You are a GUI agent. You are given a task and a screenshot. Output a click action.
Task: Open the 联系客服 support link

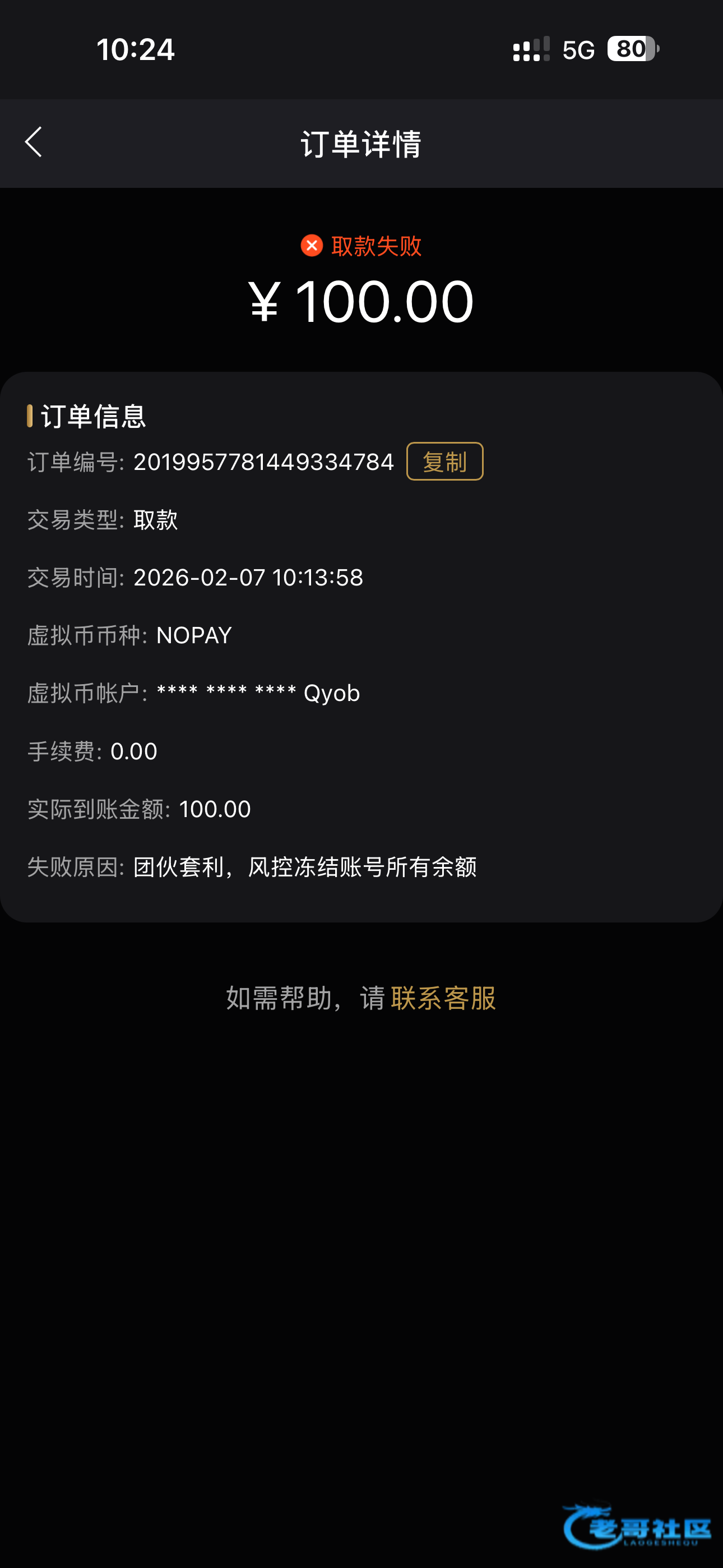point(443,998)
